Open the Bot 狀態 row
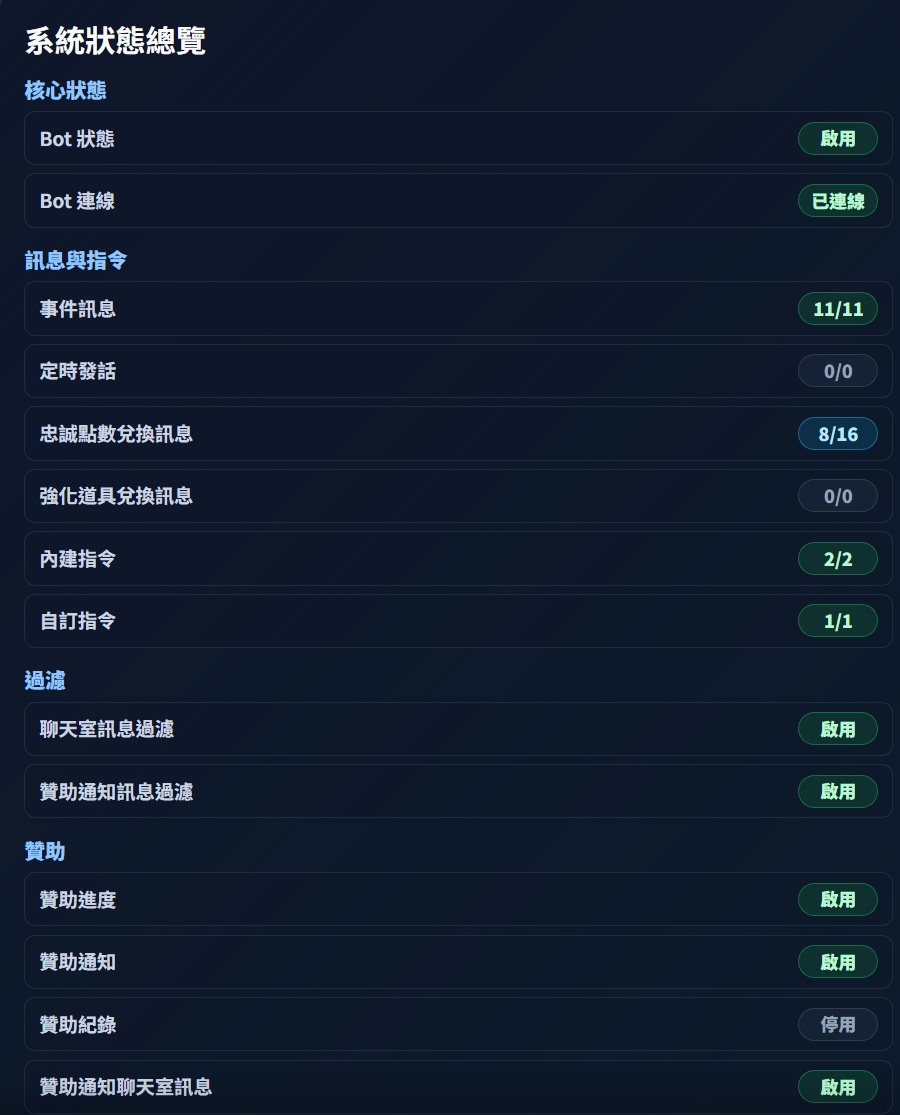The image size is (900, 1115). (458, 139)
